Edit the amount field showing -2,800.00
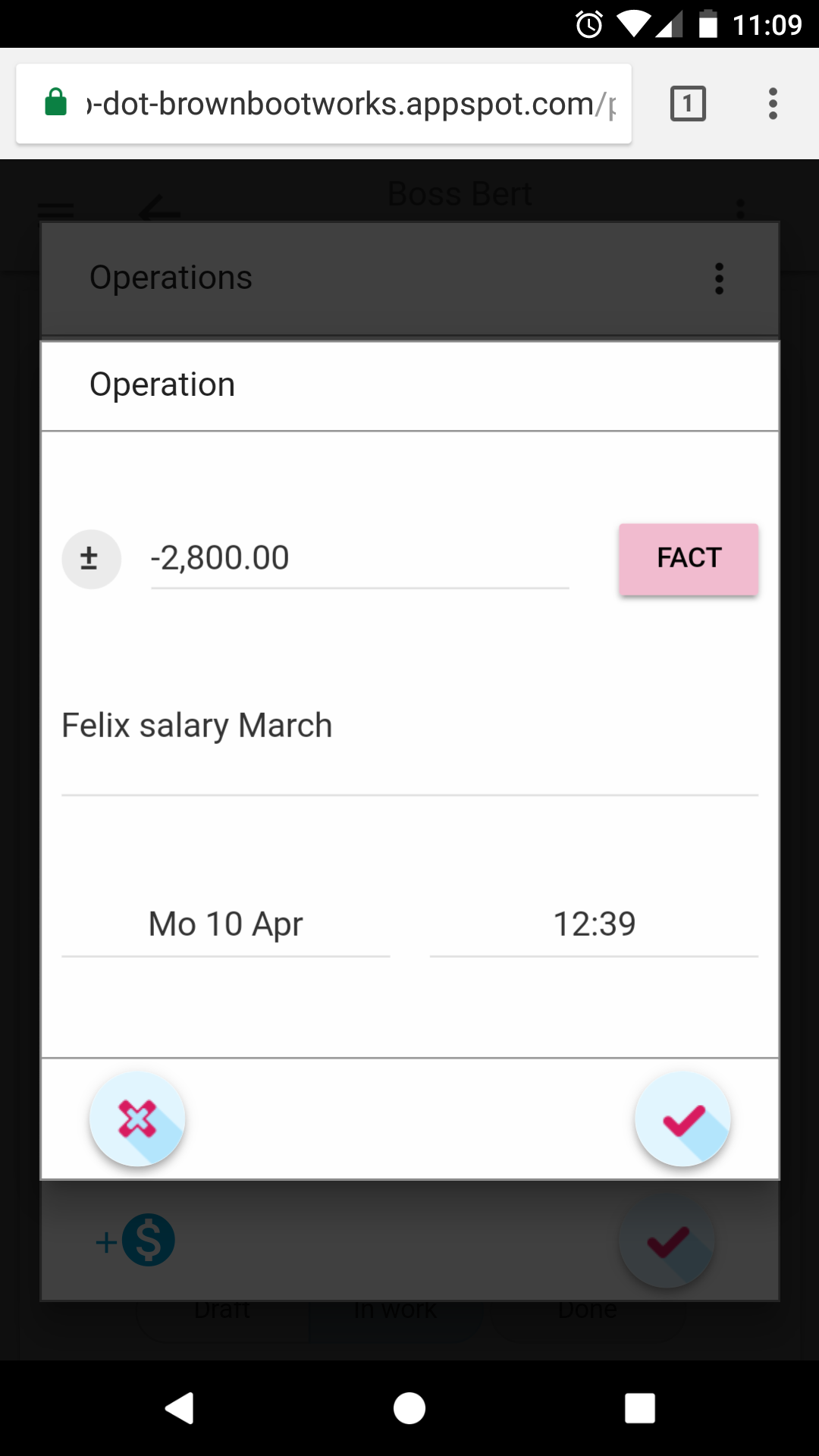This screenshot has width=819, height=1456. (x=359, y=559)
